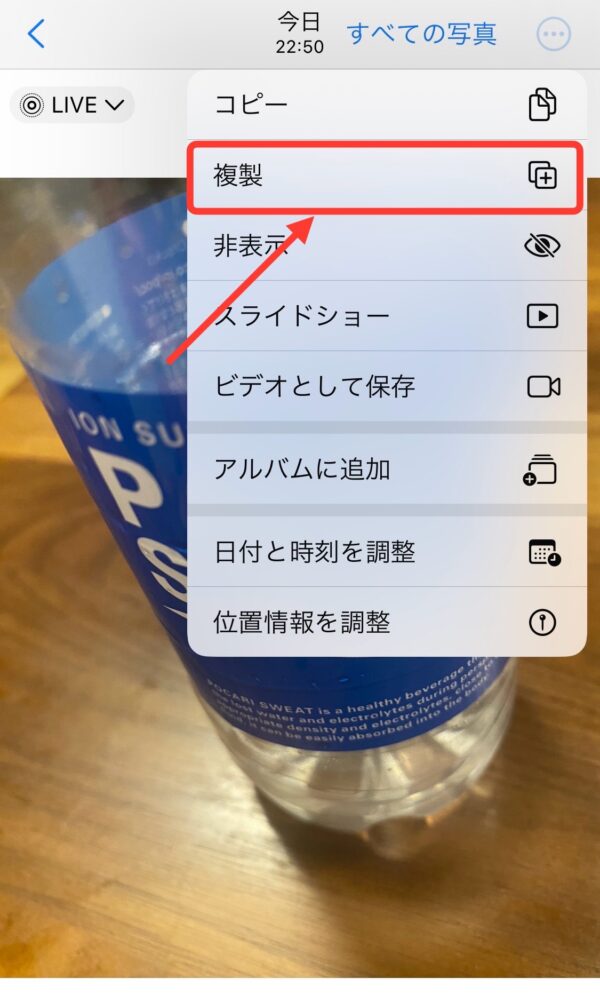
Task: Choose 複製 to duplicate the photo
Action: (x=386, y=176)
